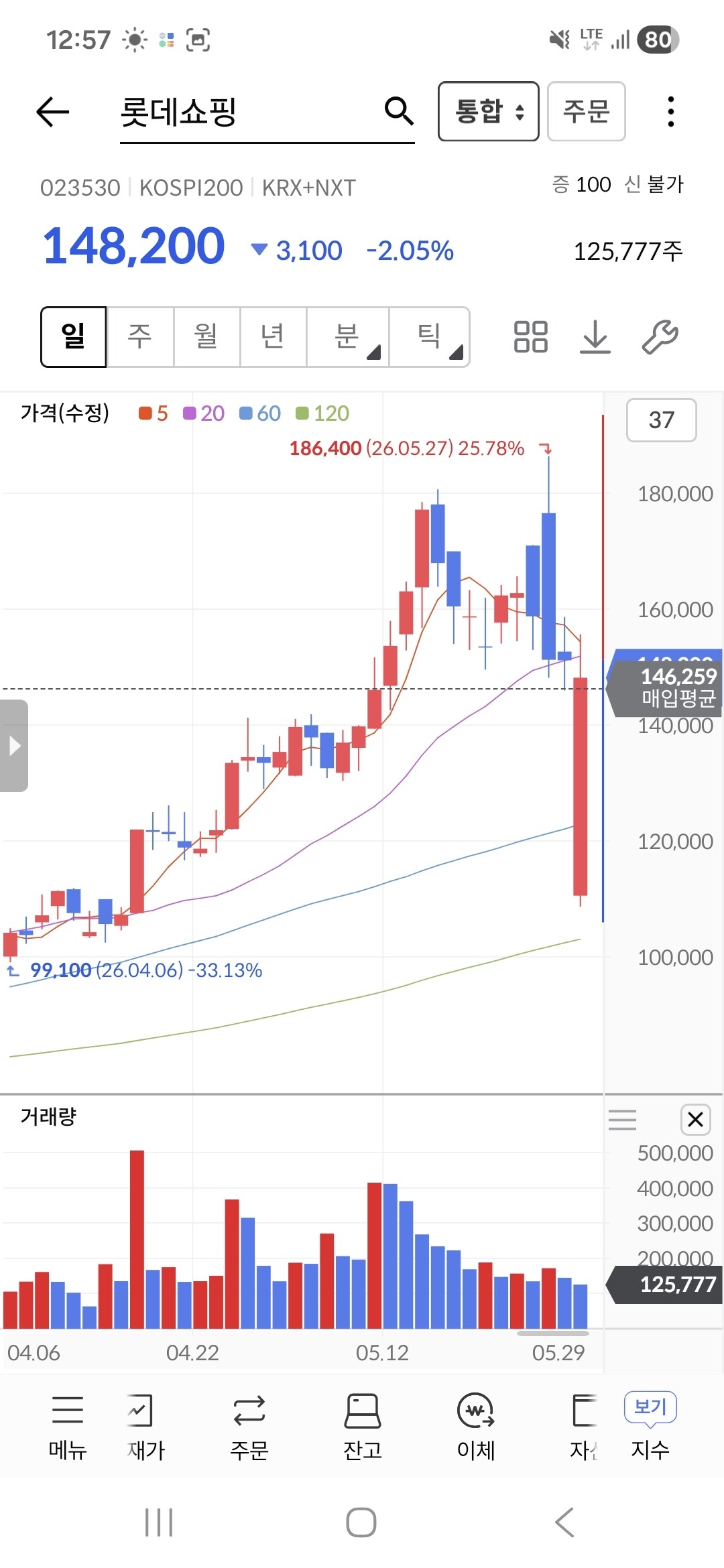Open chart settings wrench icon
Viewport: 724px width, 1568px height.
coord(660,336)
